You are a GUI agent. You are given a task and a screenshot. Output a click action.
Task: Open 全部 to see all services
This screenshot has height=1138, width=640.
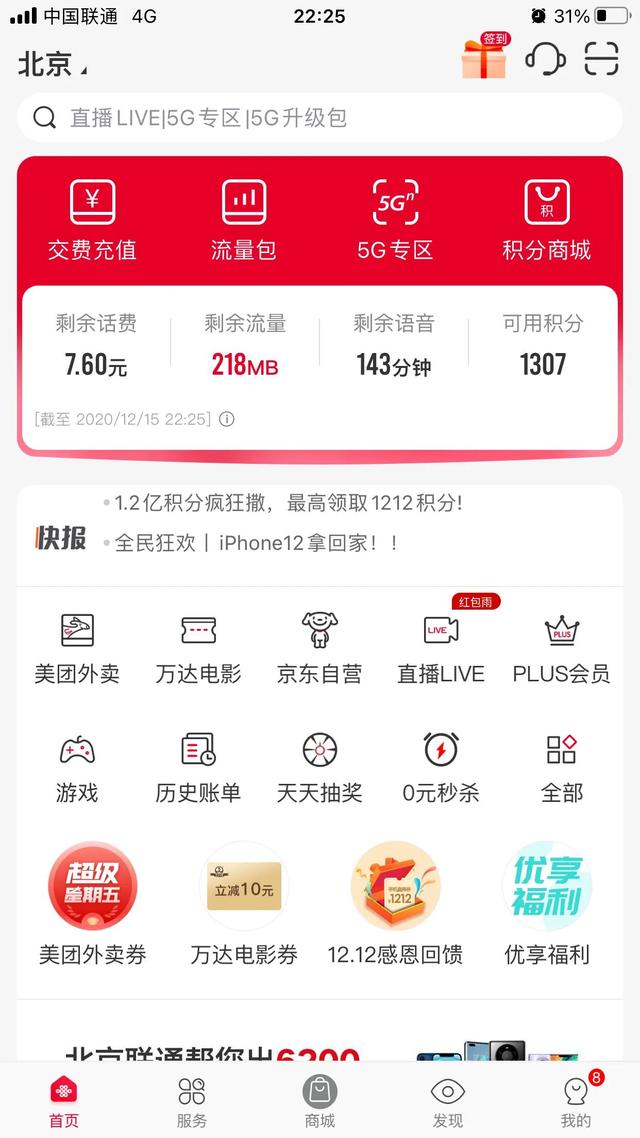pyautogui.click(x=561, y=767)
